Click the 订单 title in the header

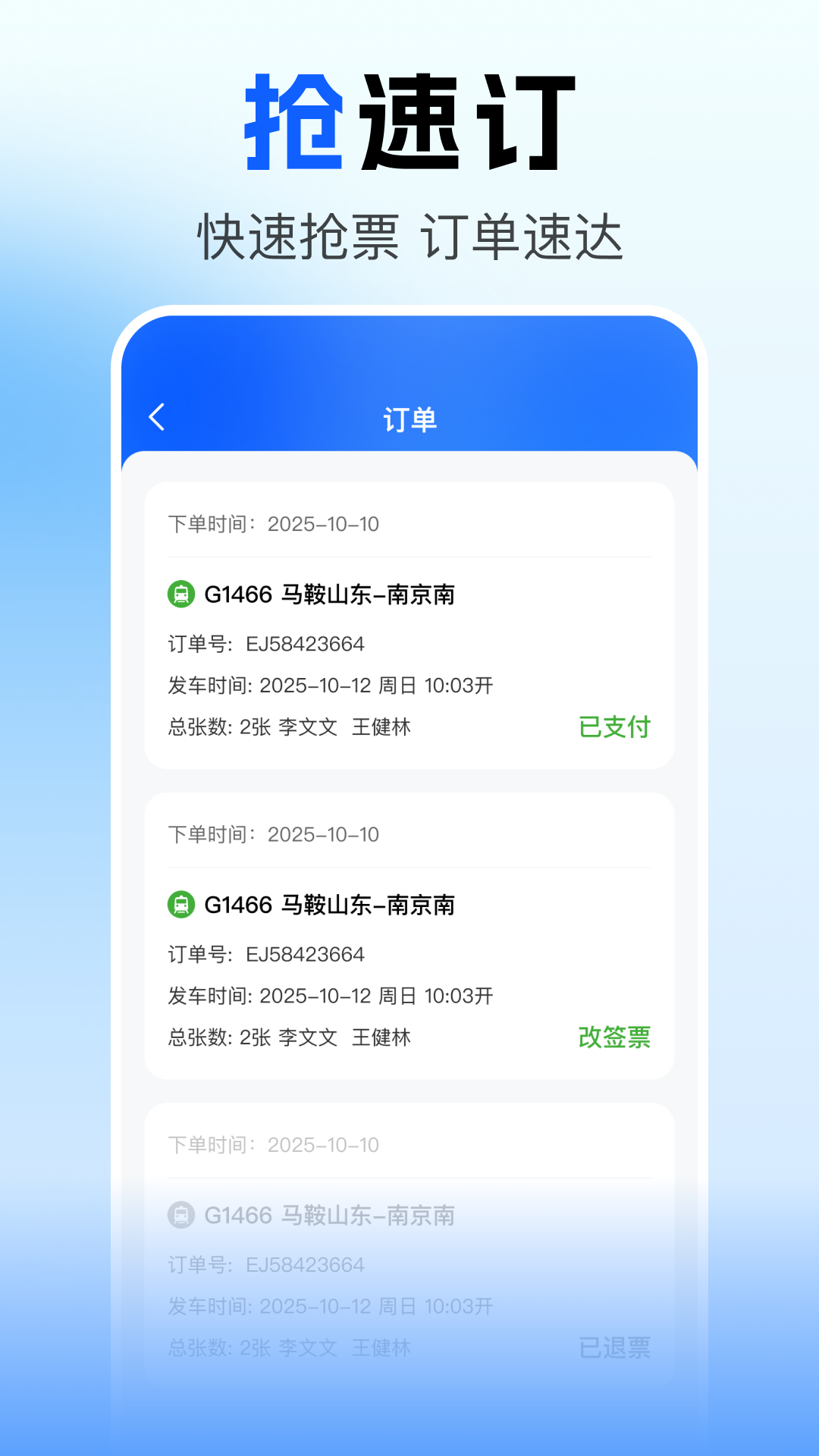(x=409, y=418)
